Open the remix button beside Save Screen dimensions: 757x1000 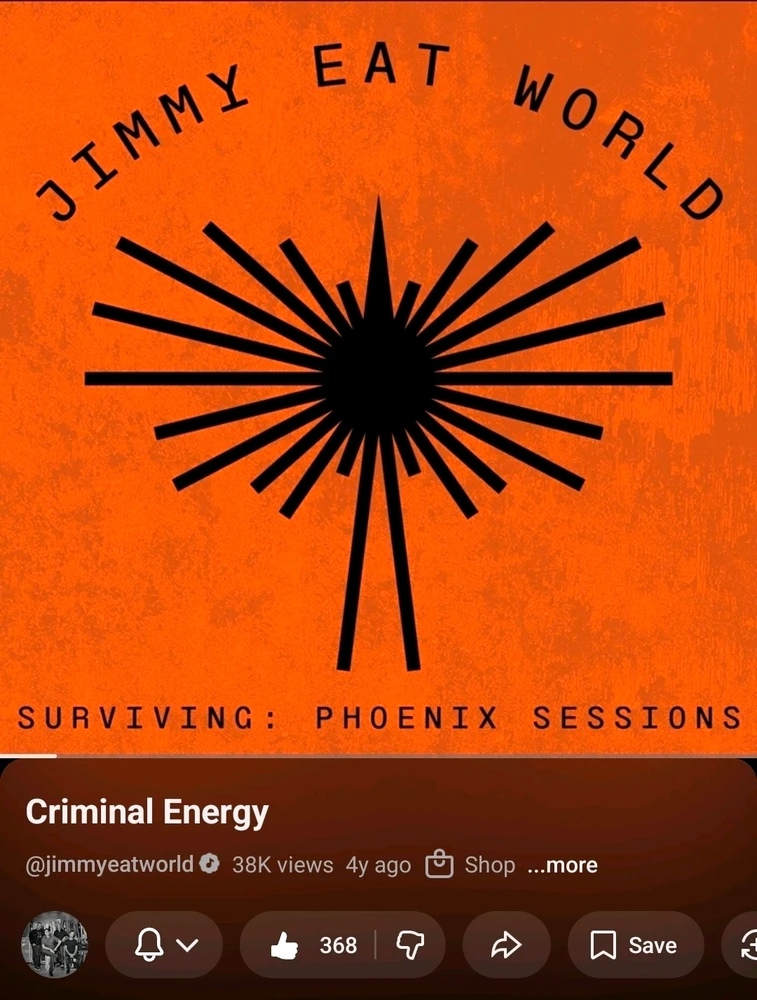[745, 945]
